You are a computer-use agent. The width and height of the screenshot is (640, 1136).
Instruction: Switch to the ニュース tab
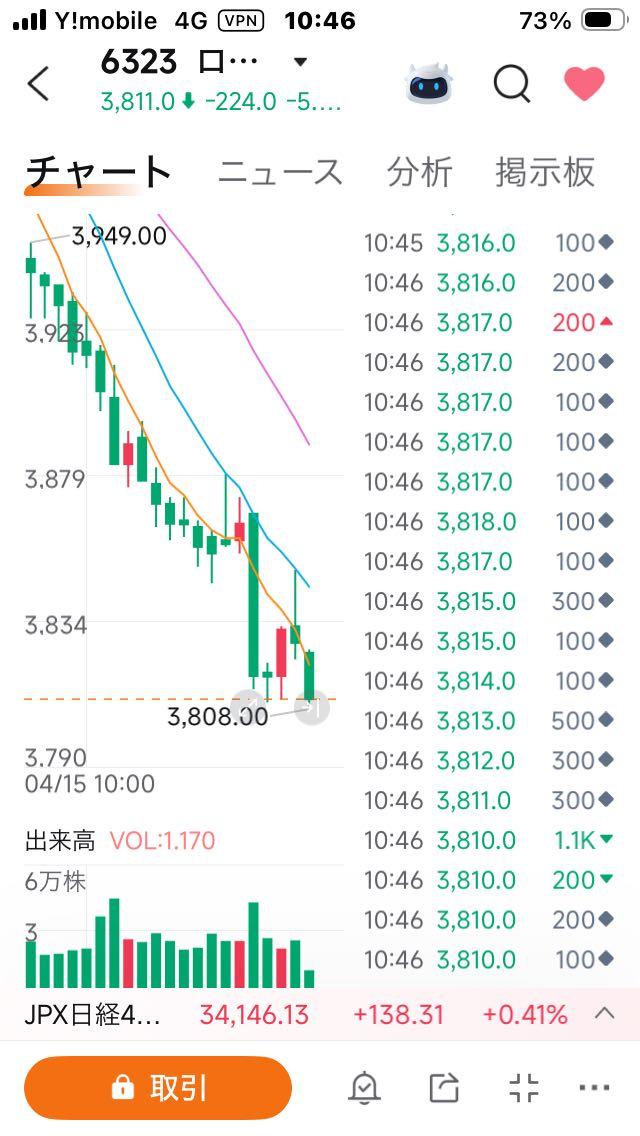(280, 172)
